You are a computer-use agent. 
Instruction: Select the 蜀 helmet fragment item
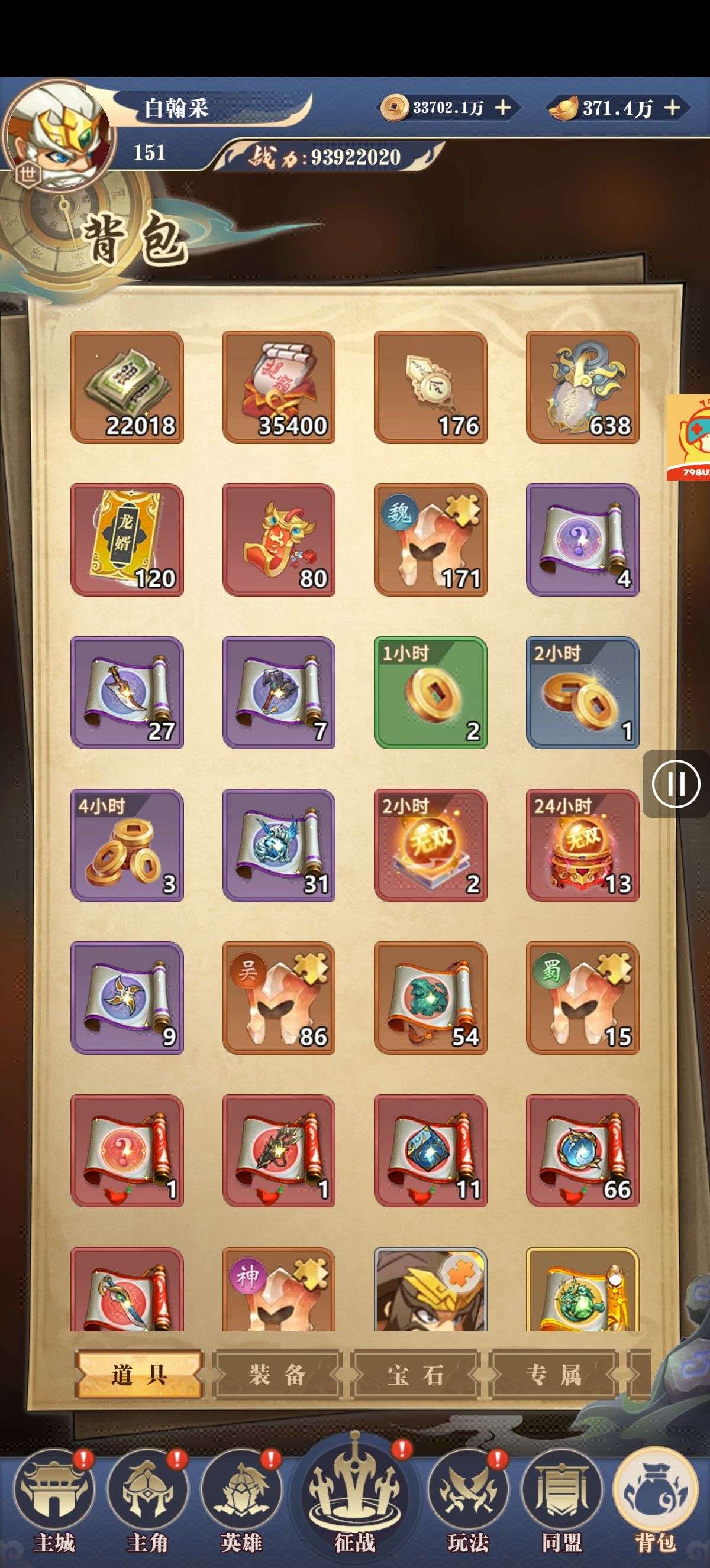pos(583,998)
